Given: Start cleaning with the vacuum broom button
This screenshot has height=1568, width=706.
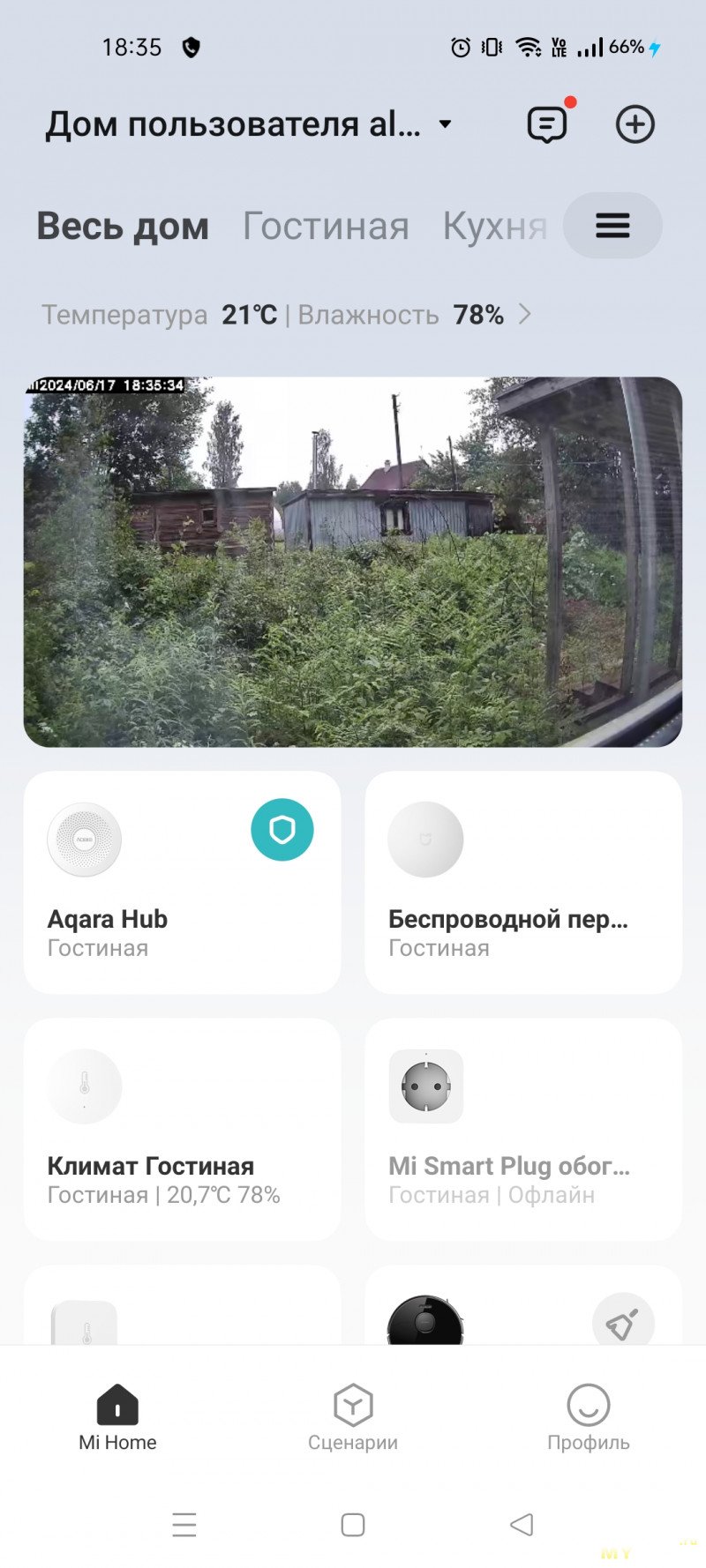Looking at the screenshot, I should pos(623,1322).
